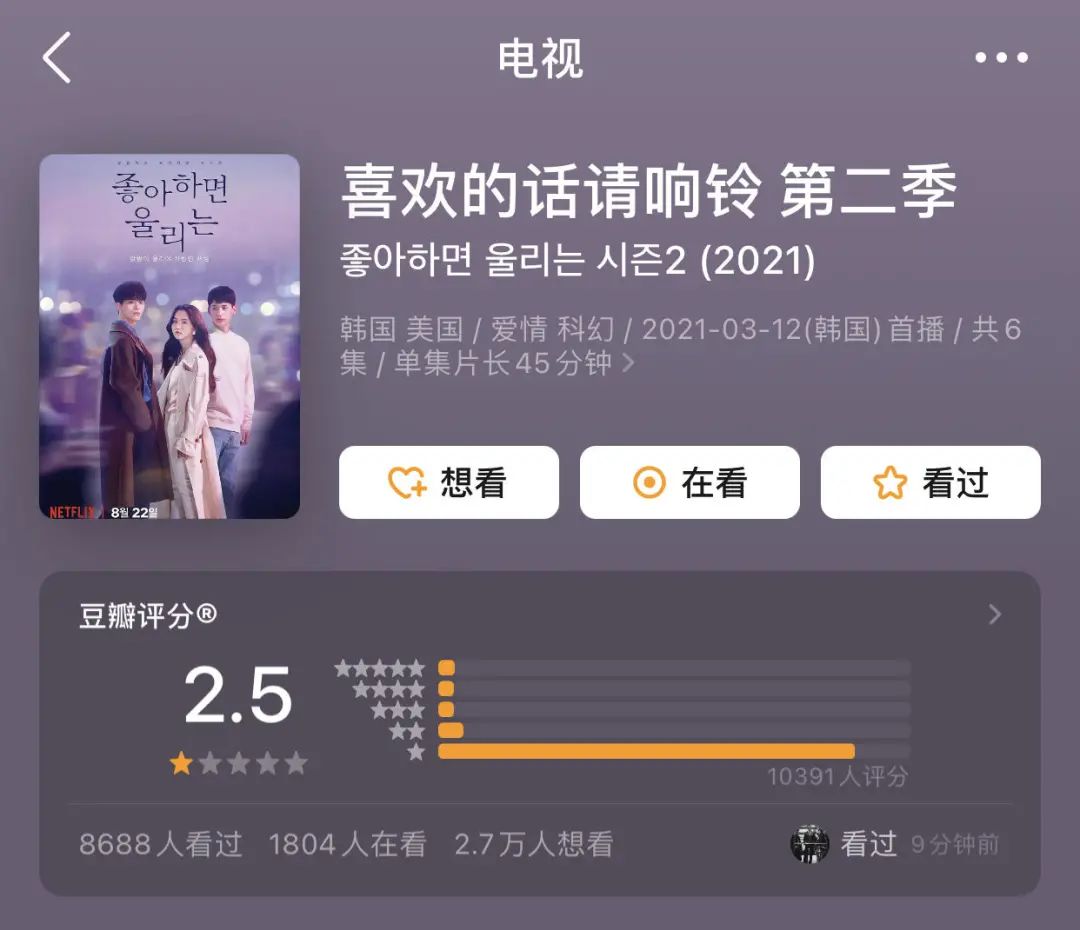The height and width of the screenshot is (930, 1080).
Task: Mark the show as 看过
Action: coord(930,483)
